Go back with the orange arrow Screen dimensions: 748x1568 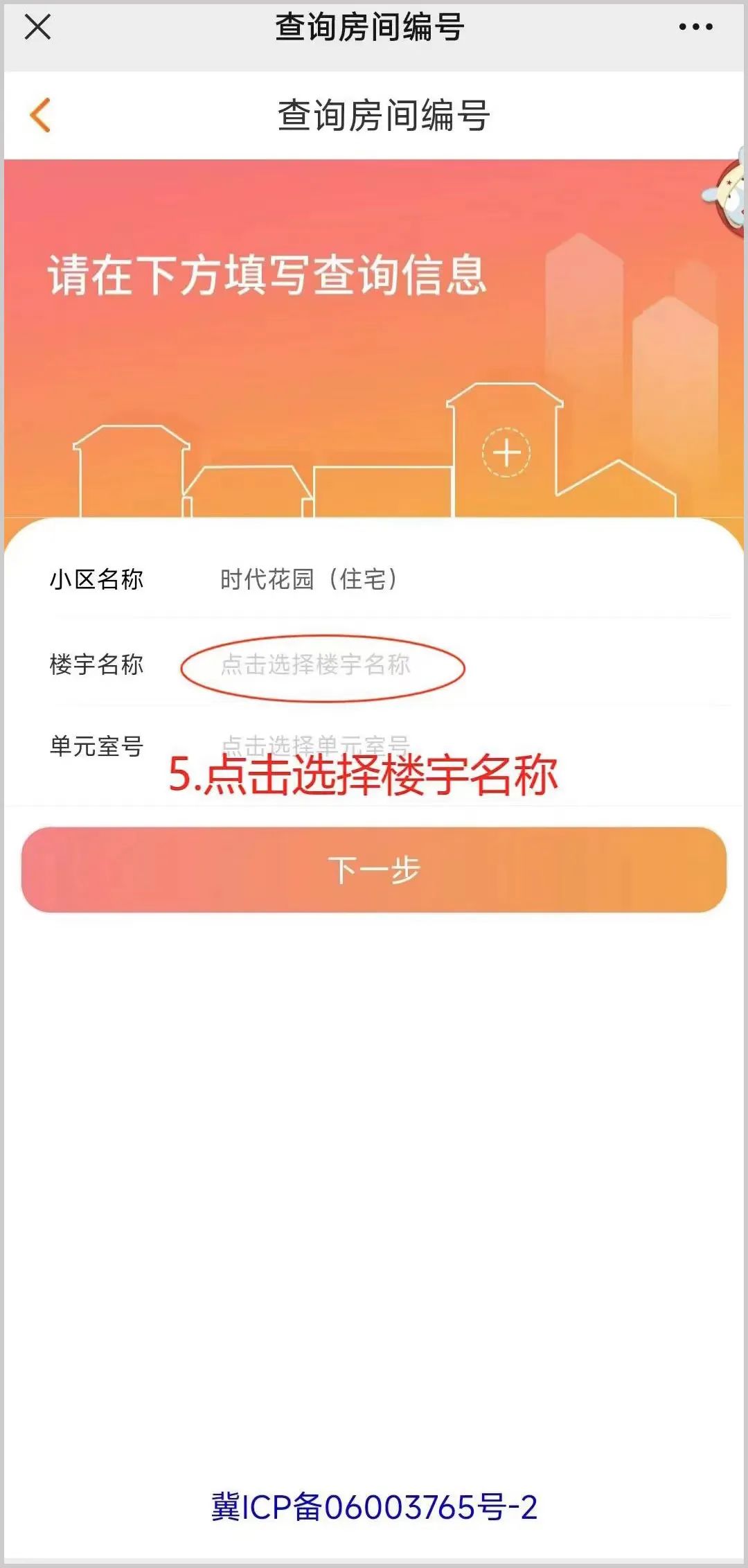pos(40,115)
